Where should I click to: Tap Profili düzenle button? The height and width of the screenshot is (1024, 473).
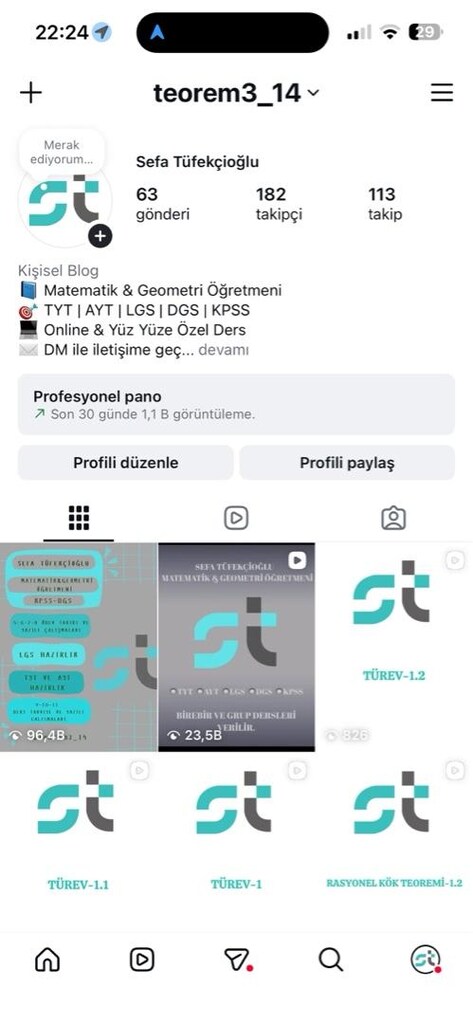click(x=125, y=463)
